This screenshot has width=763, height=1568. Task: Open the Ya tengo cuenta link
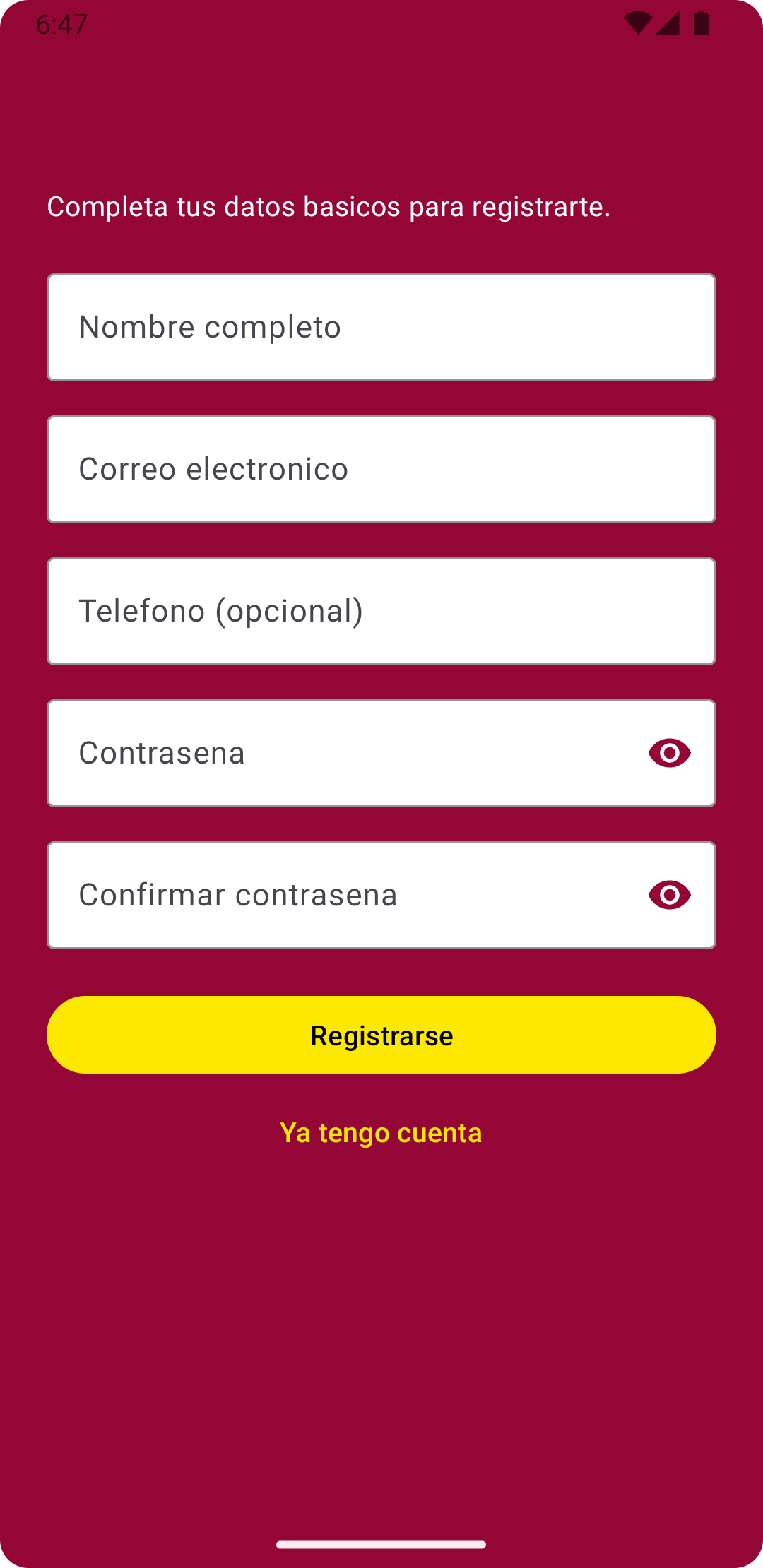381,1133
